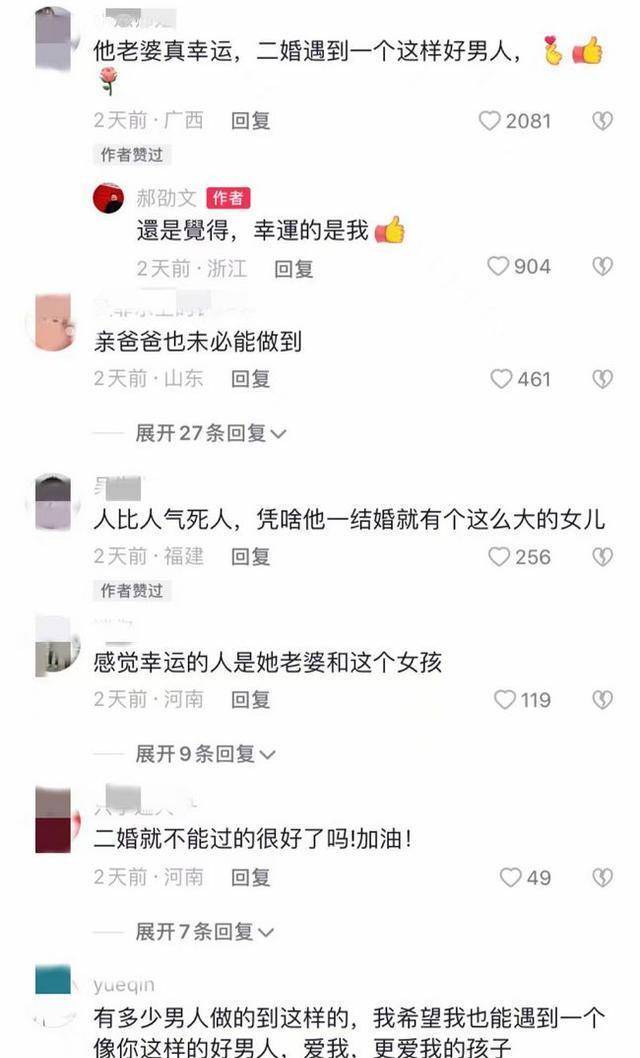Image resolution: width=640 pixels, height=1058 pixels.
Task: Like the comment with 119 likes
Action: pos(505,700)
